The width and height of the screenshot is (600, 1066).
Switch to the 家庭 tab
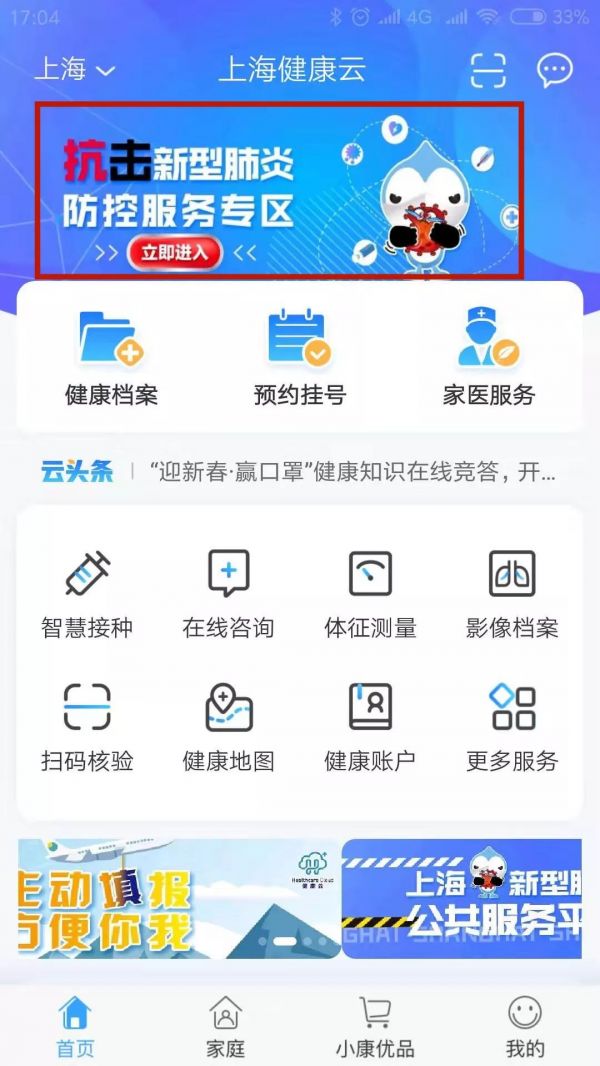coord(225,1027)
